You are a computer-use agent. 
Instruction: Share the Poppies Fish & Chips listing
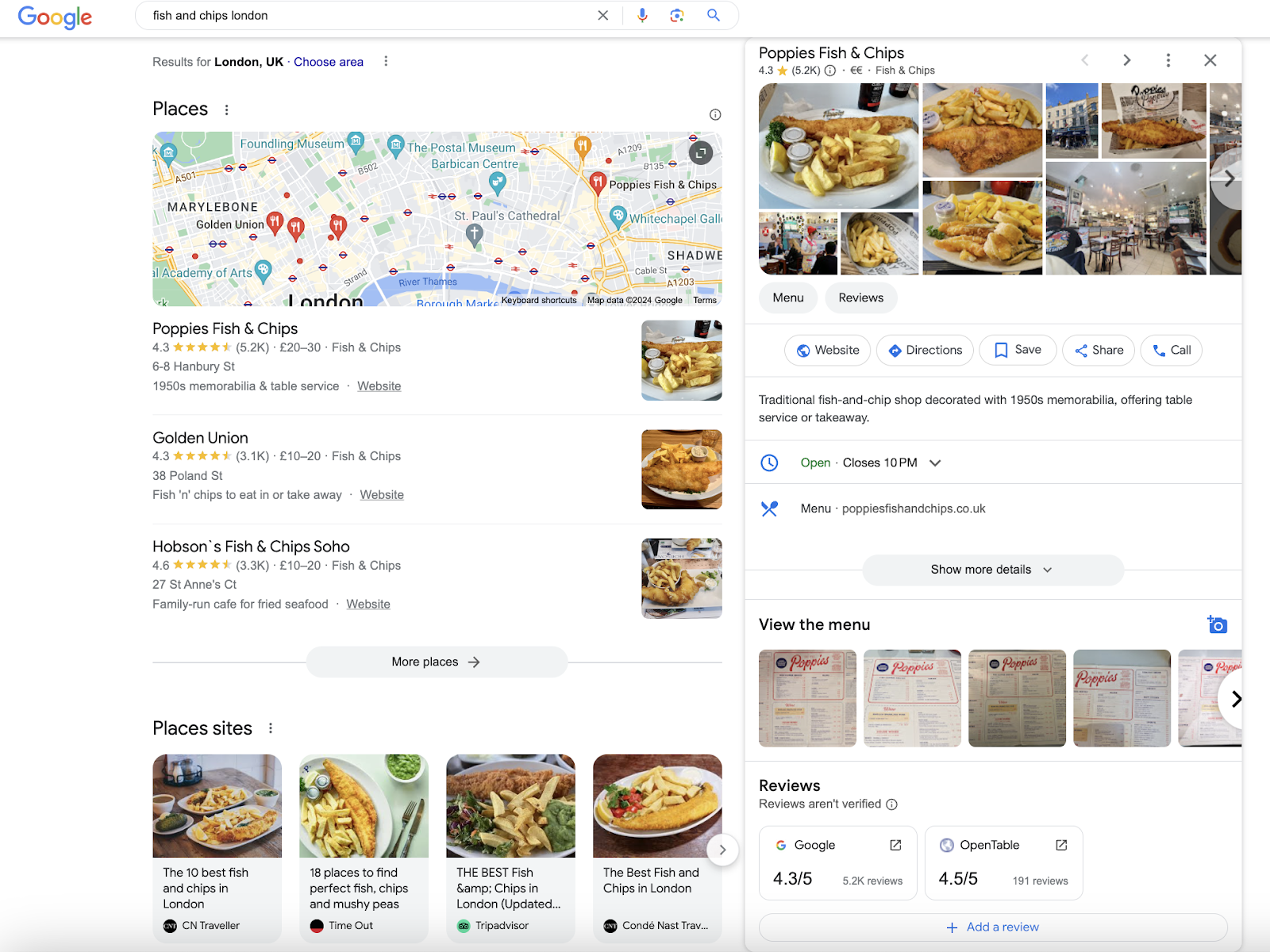click(x=1099, y=350)
